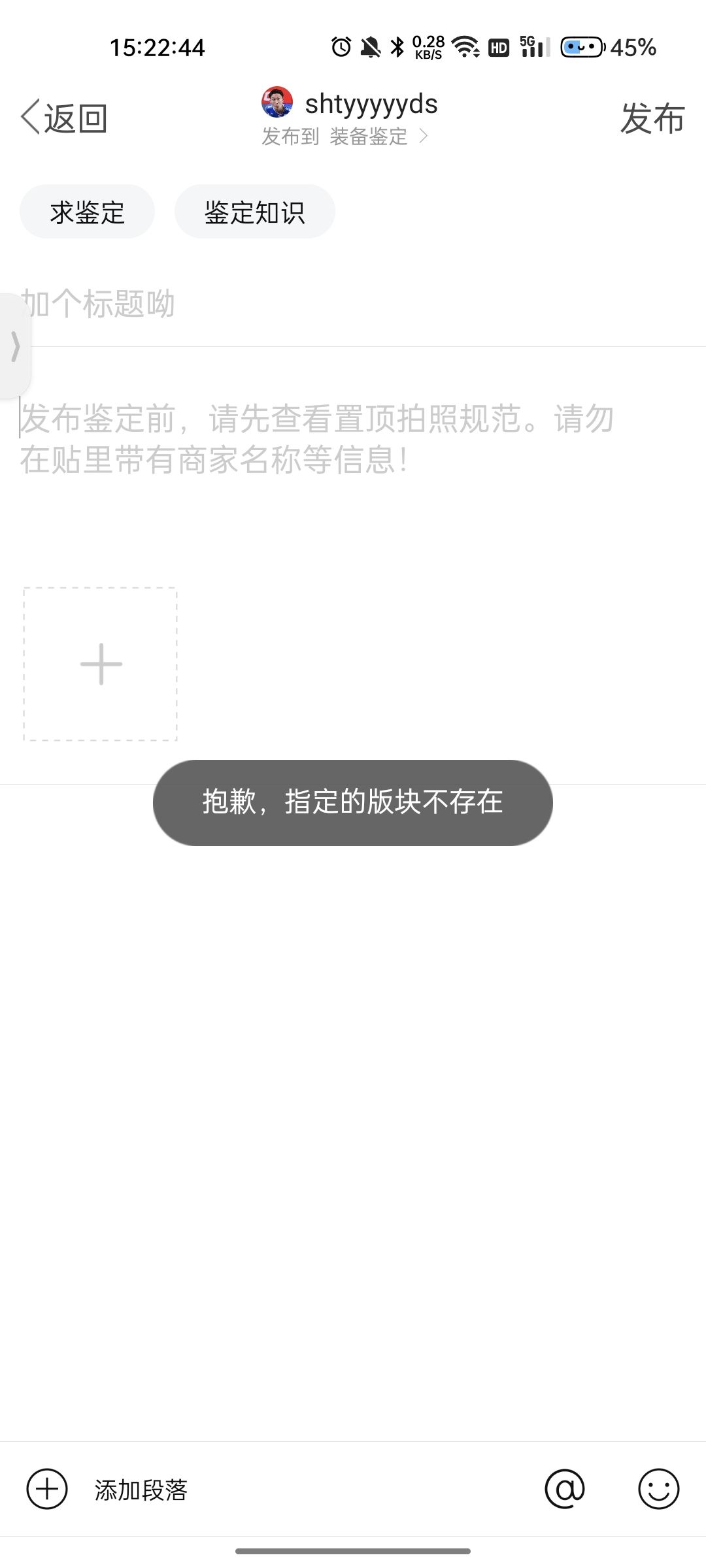This screenshot has height=1568, width=706.
Task: Mention a user with the @ icon
Action: coord(565,1490)
